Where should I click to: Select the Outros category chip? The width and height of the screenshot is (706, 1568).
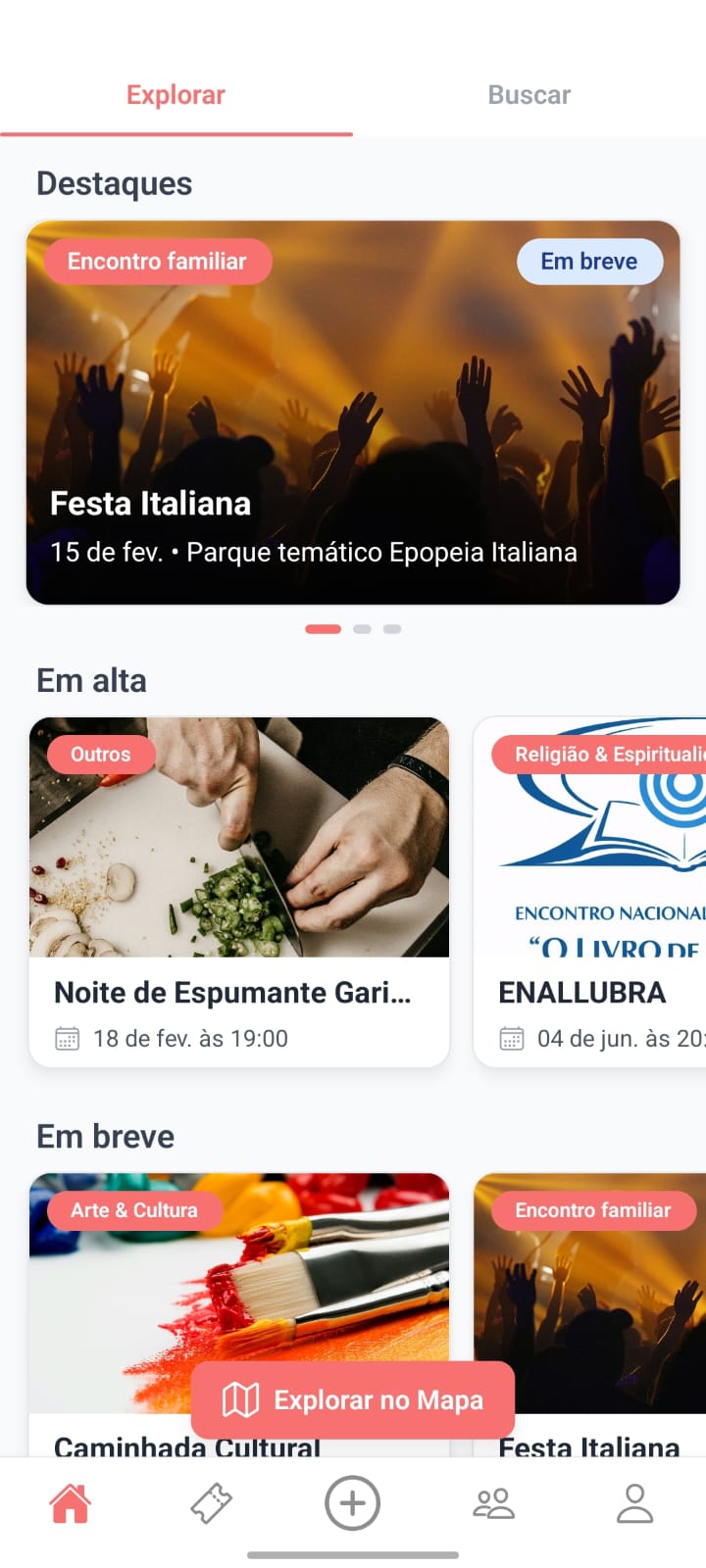pyautogui.click(x=99, y=754)
